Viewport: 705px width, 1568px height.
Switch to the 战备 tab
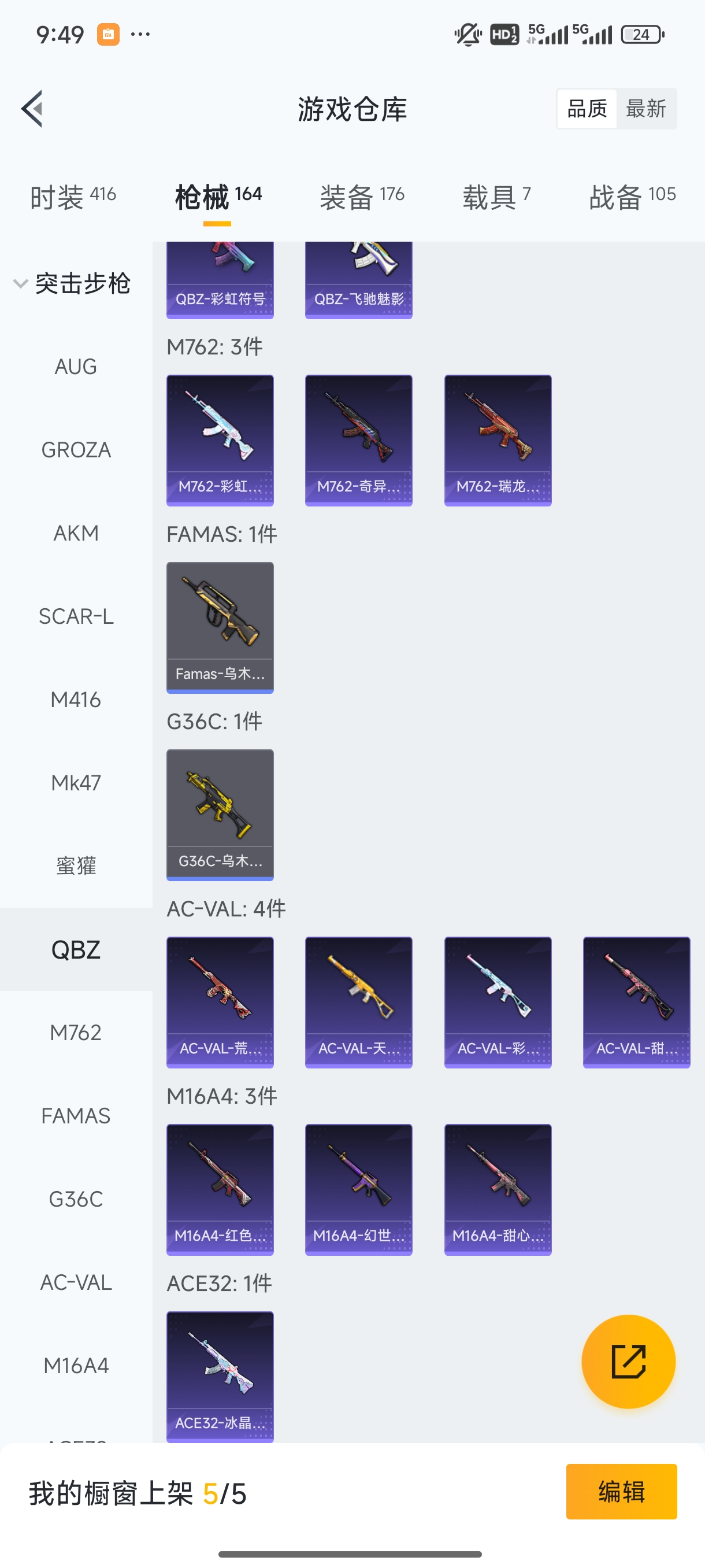[x=632, y=197]
